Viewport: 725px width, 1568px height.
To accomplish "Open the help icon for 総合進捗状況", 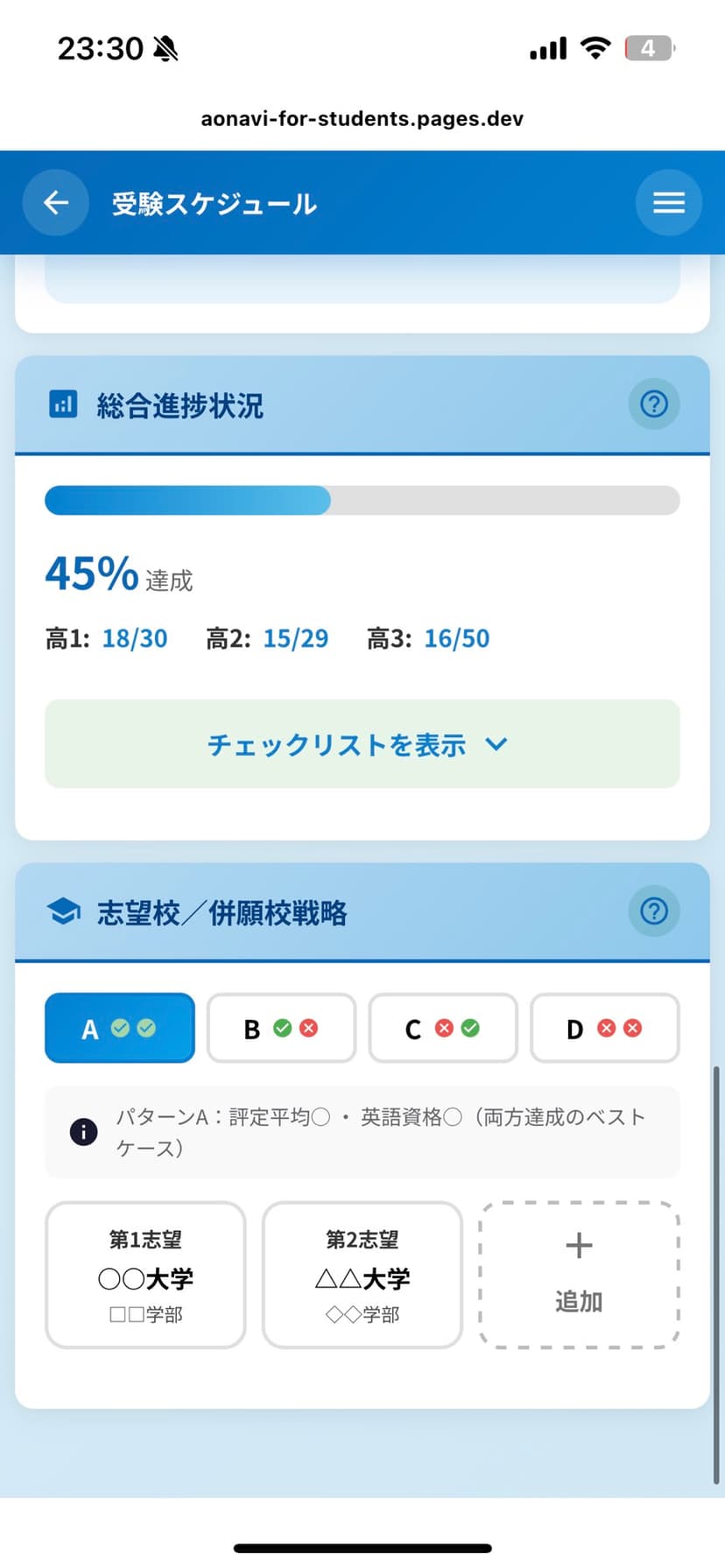I will pos(653,404).
